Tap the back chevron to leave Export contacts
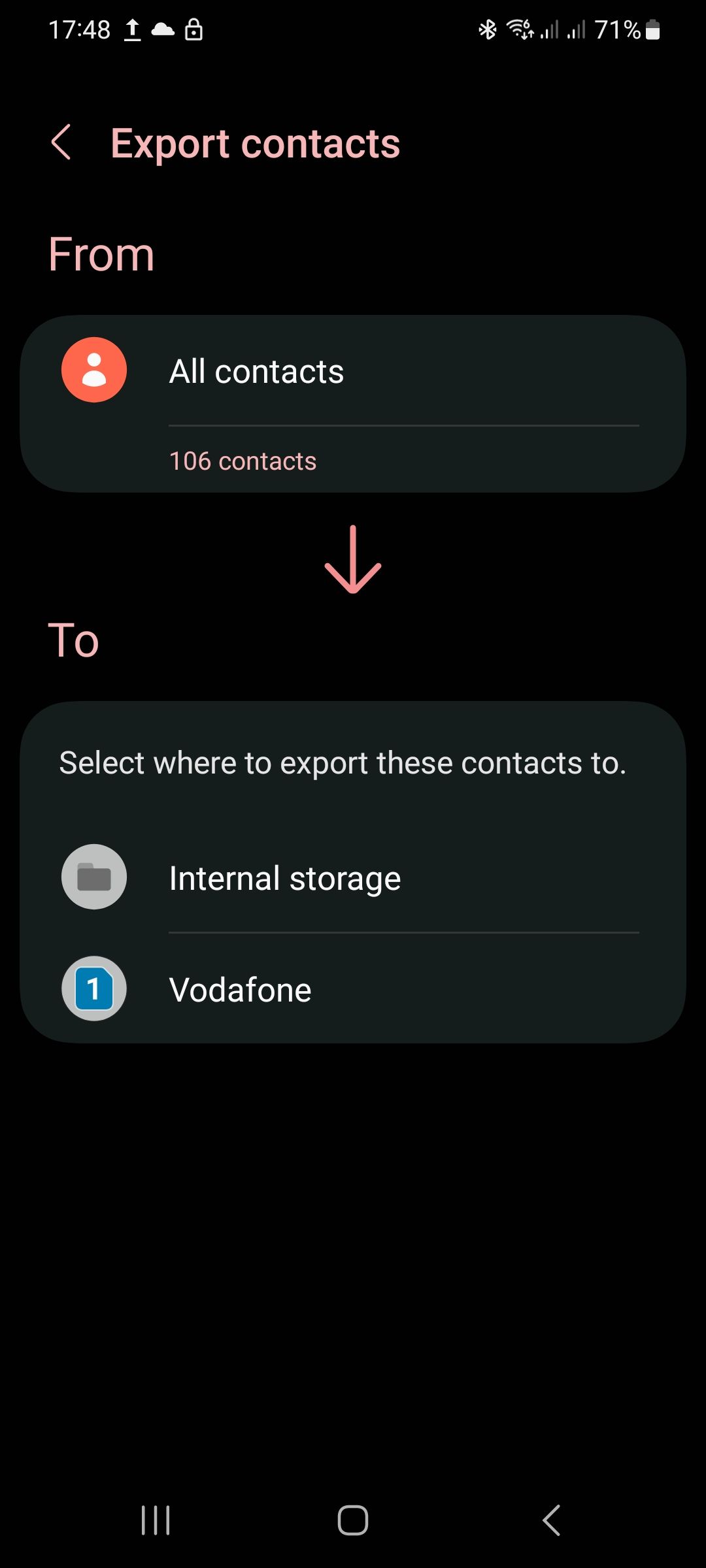Viewport: 706px width, 1568px height. [62, 142]
